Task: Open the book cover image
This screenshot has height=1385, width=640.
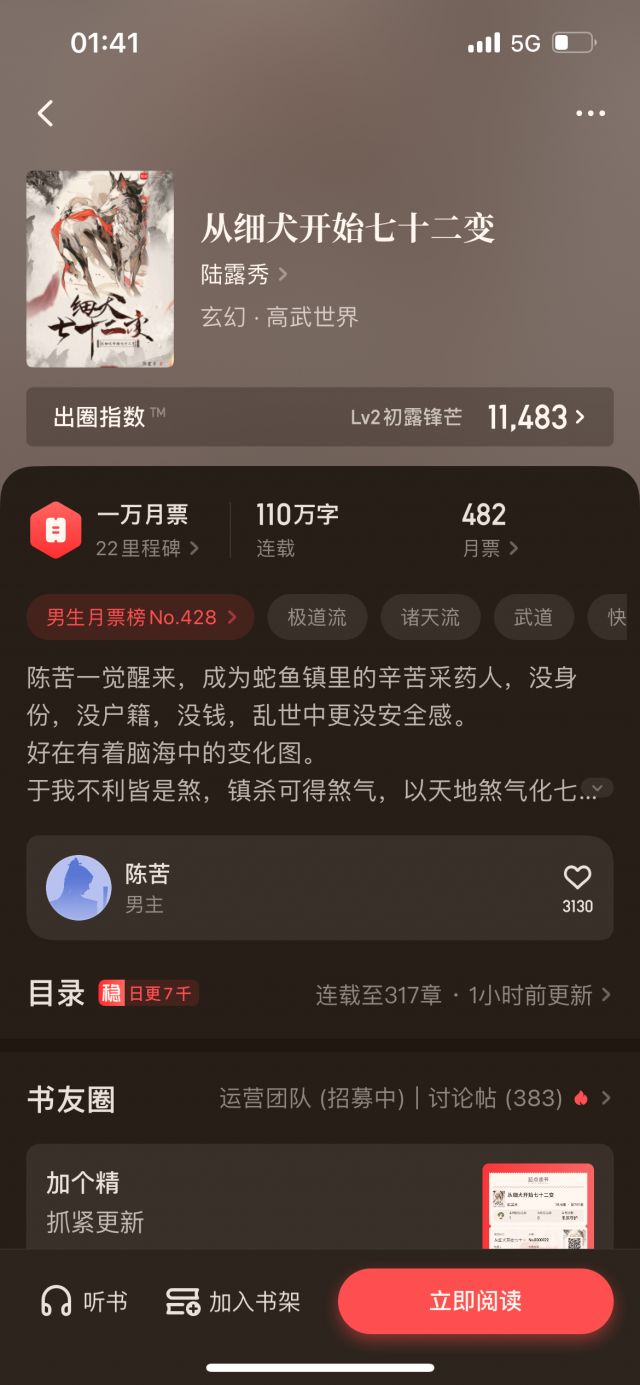Action: tap(100, 268)
